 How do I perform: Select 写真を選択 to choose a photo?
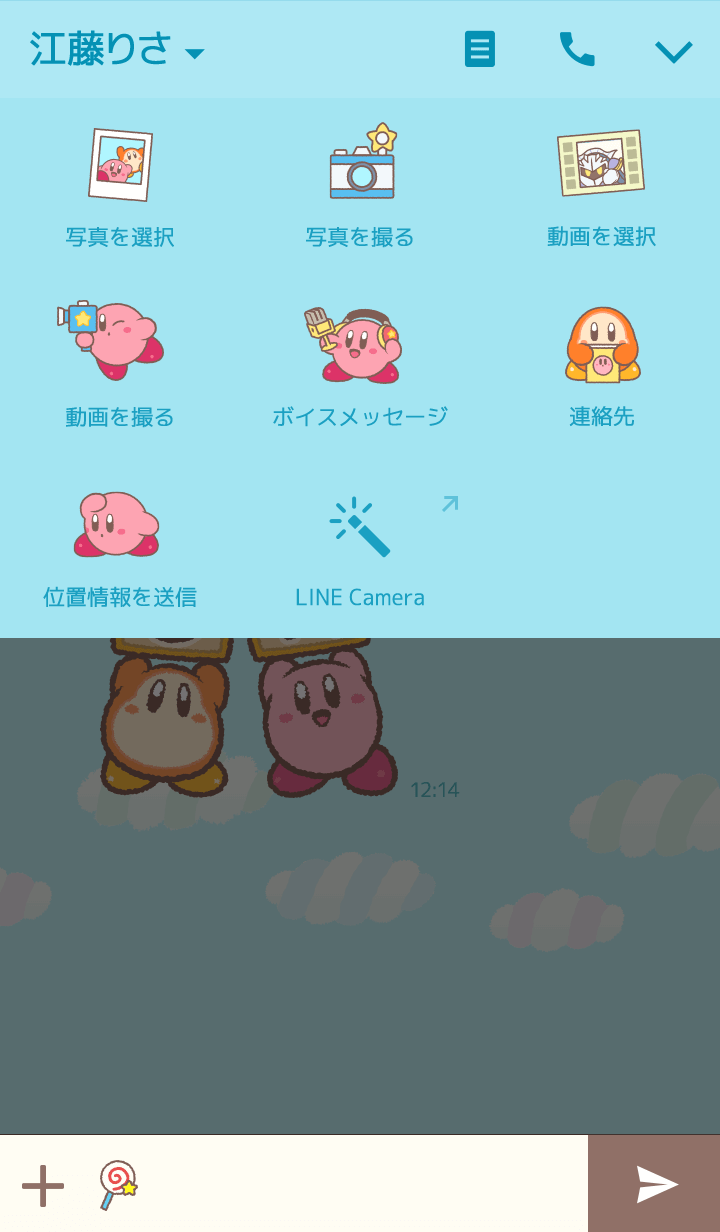[x=120, y=188]
